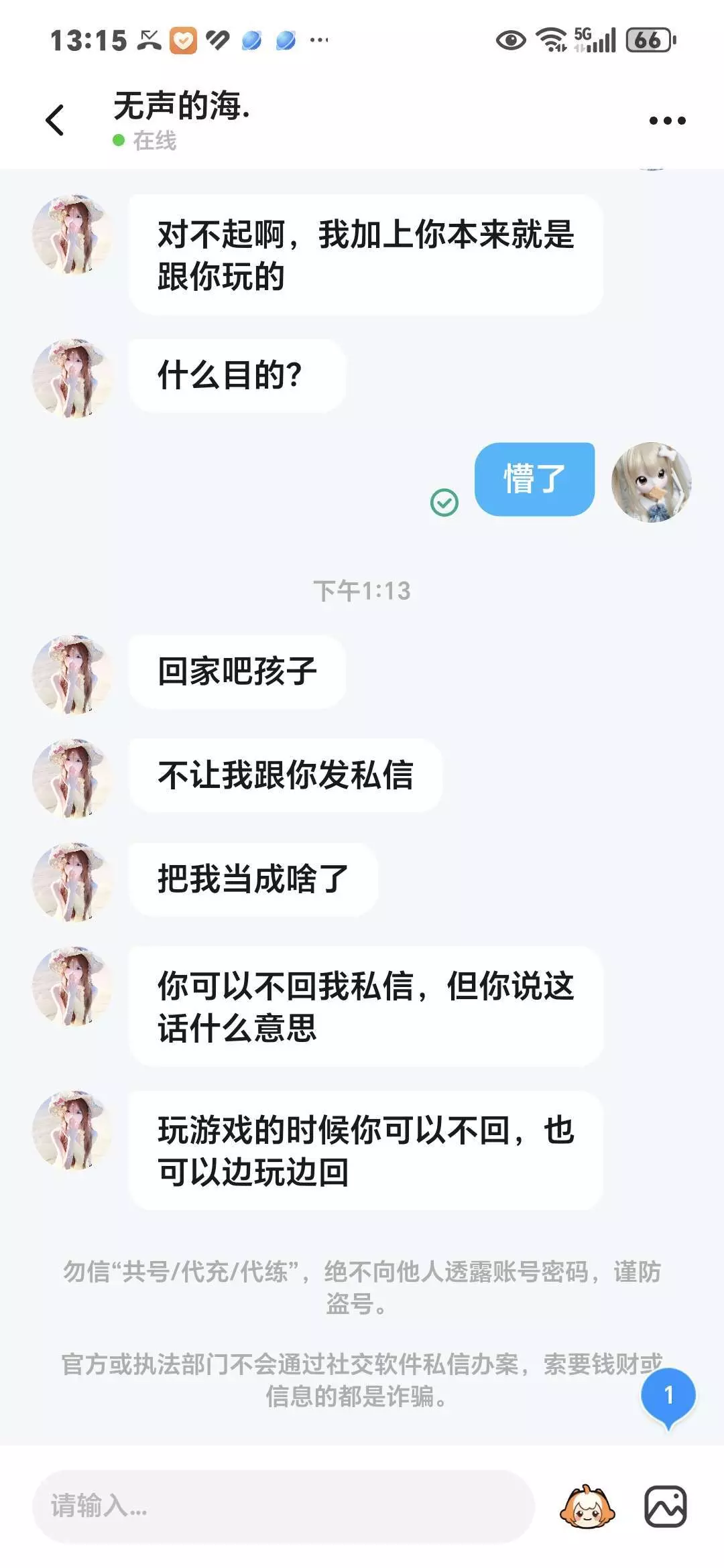The width and height of the screenshot is (724, 1568).
Task: Open sender's avatar beside 回家吧孩子
Action: (72, 674)
